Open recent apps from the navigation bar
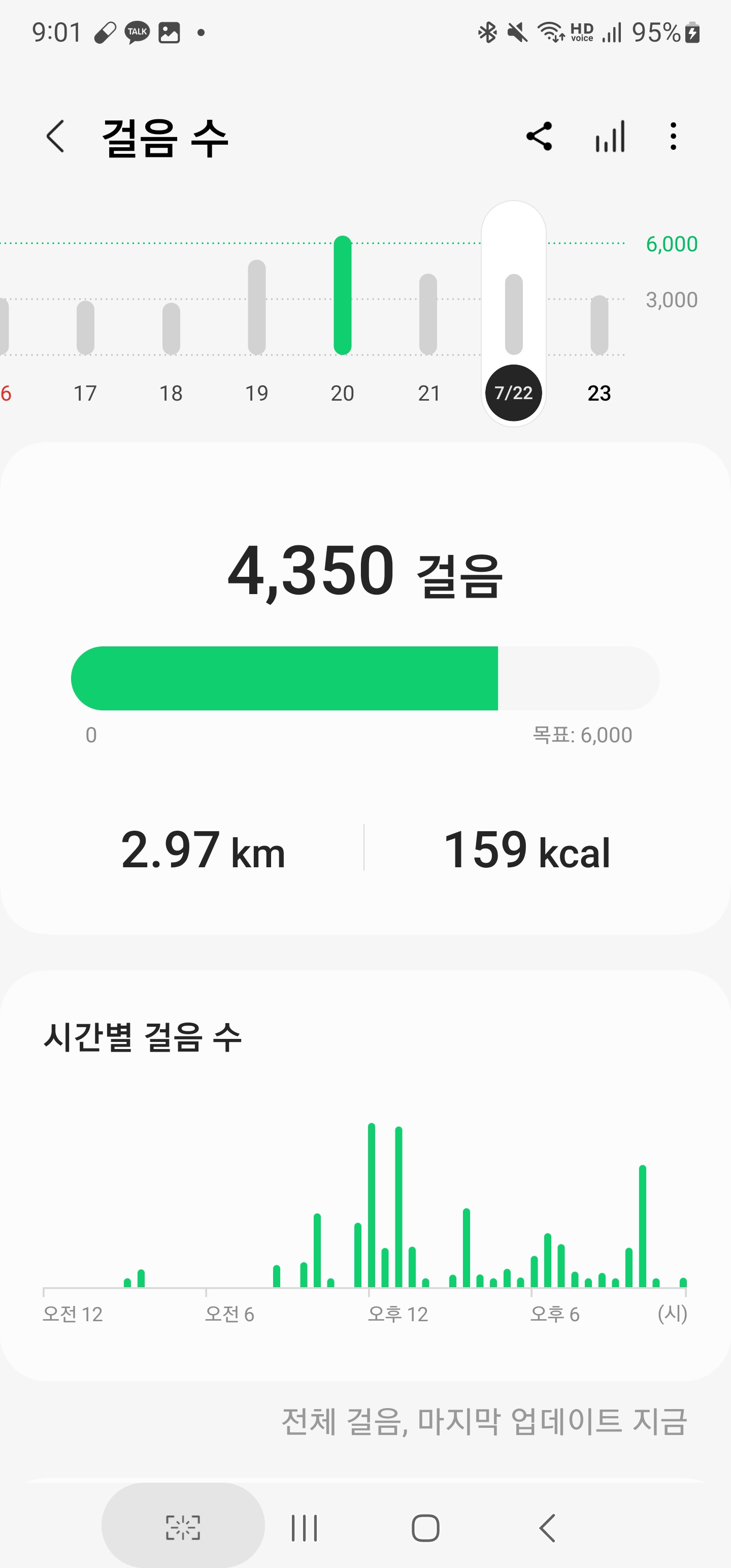The height and width of the screenshot is (1568, 731). (304, 1528)
